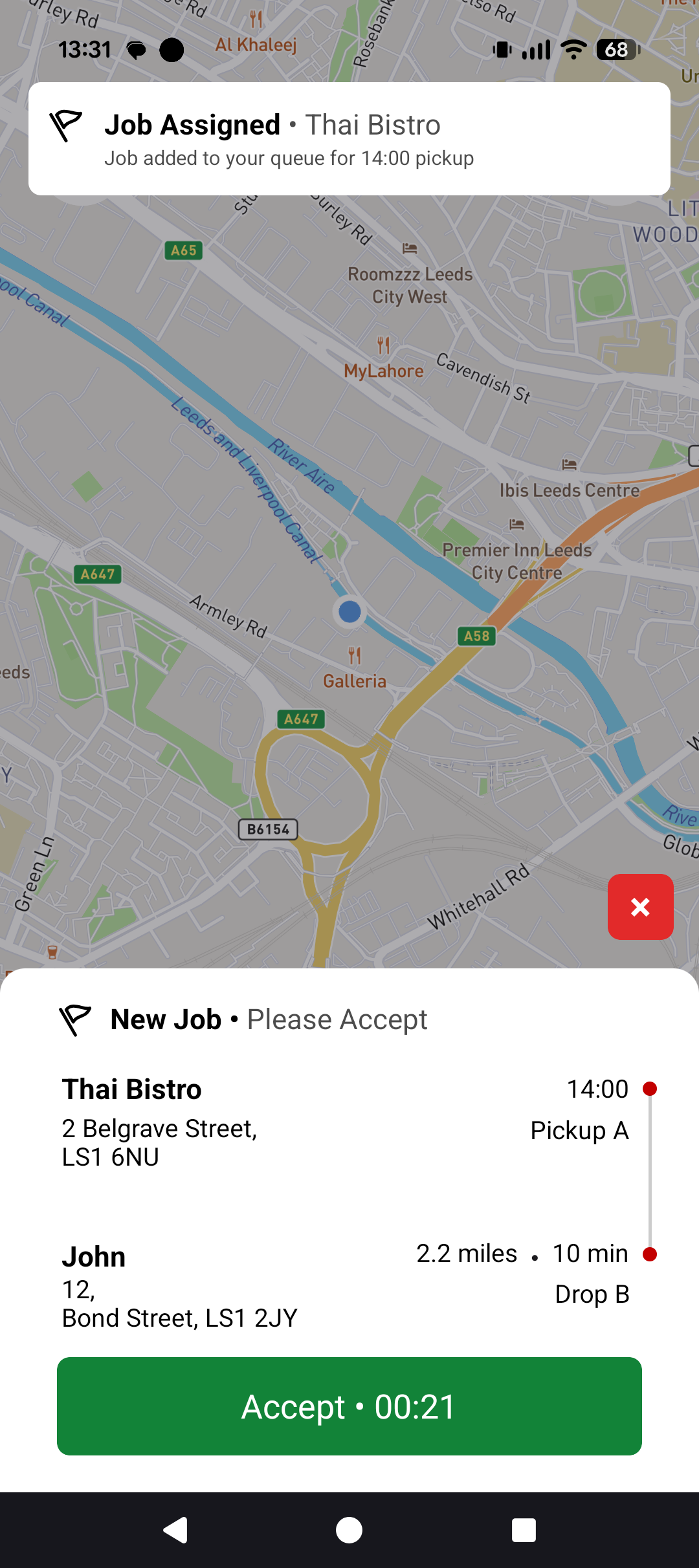The height and width of the screenshot is (1568, 699).
Task: Go to the home screen
Action: [349, 1530]
